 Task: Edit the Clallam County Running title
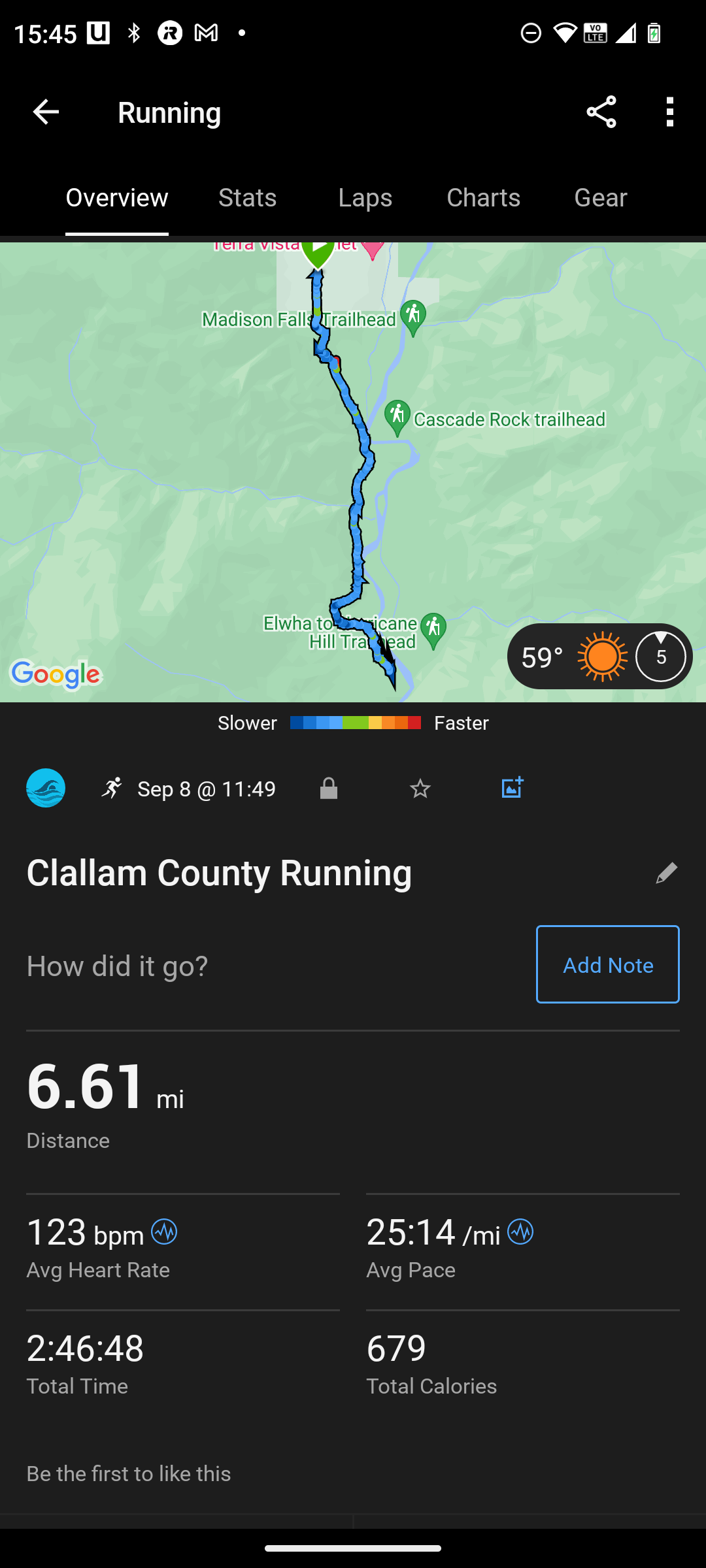click(x=666, y=873)
